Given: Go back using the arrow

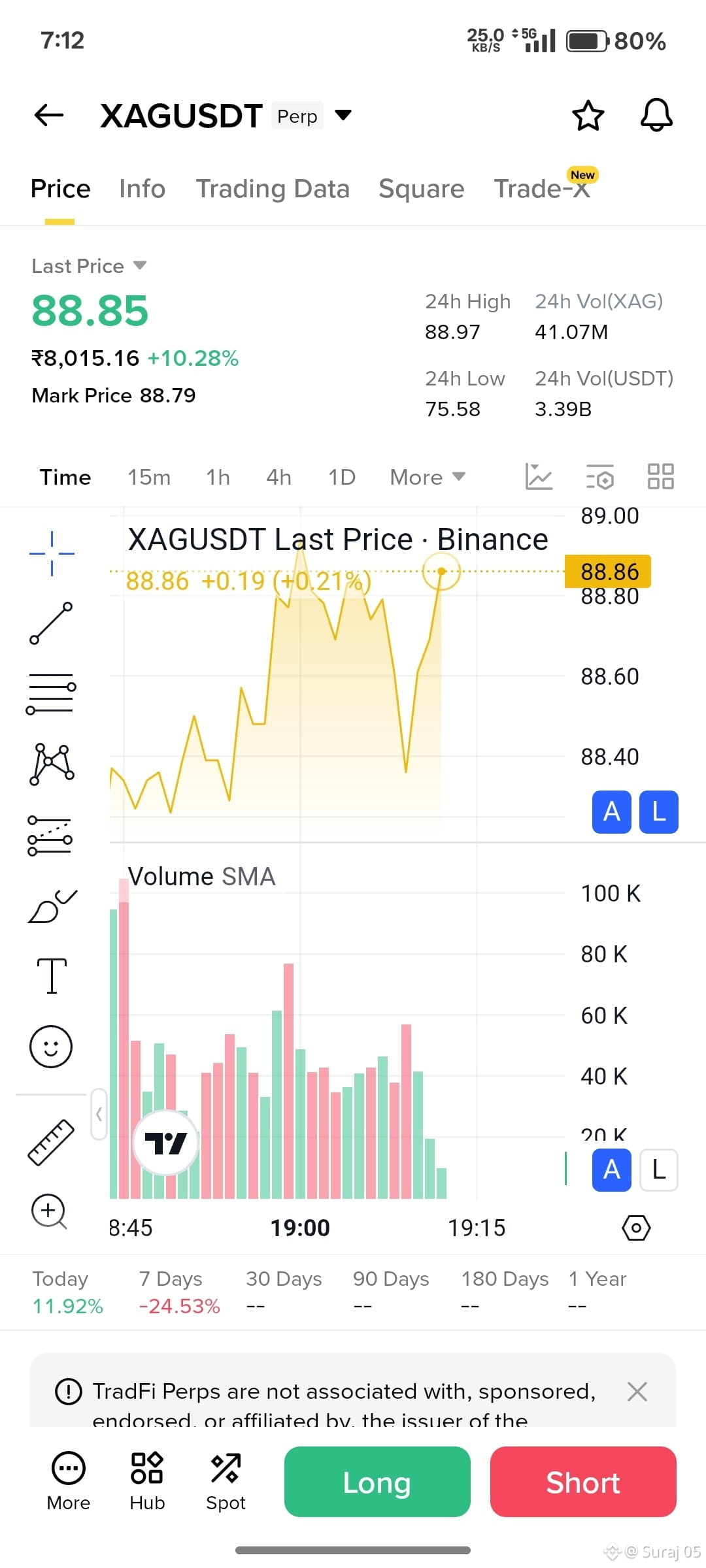Looking at the screenshot, I should point(49,116).
